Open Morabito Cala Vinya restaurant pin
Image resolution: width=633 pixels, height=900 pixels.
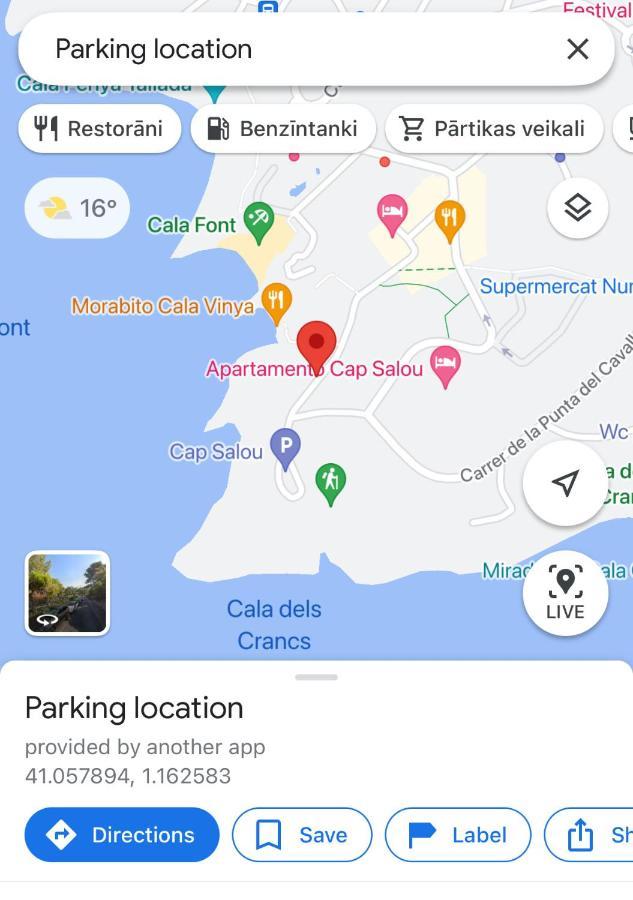tap(276, 299)
